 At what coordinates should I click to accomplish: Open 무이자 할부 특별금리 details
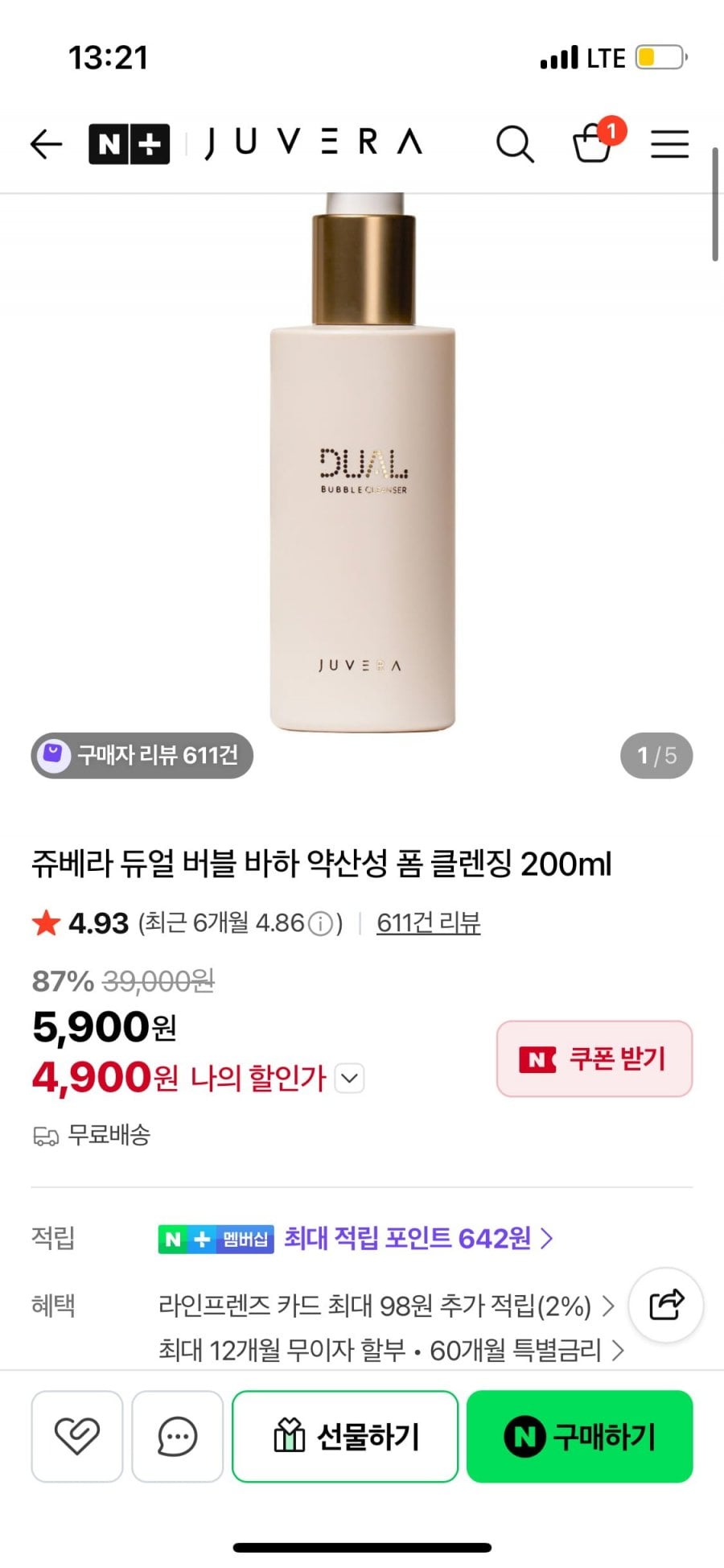tap(390, 1350)
